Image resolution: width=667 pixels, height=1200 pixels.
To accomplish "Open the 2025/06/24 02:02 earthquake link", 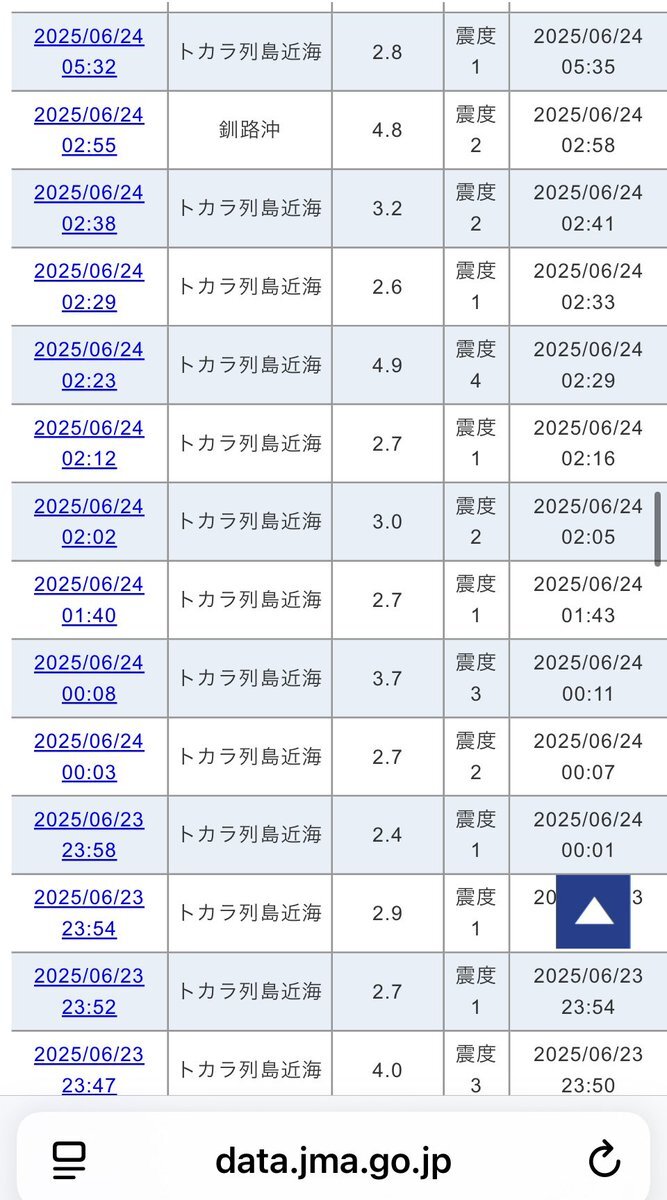I will [x=89, y=521].
